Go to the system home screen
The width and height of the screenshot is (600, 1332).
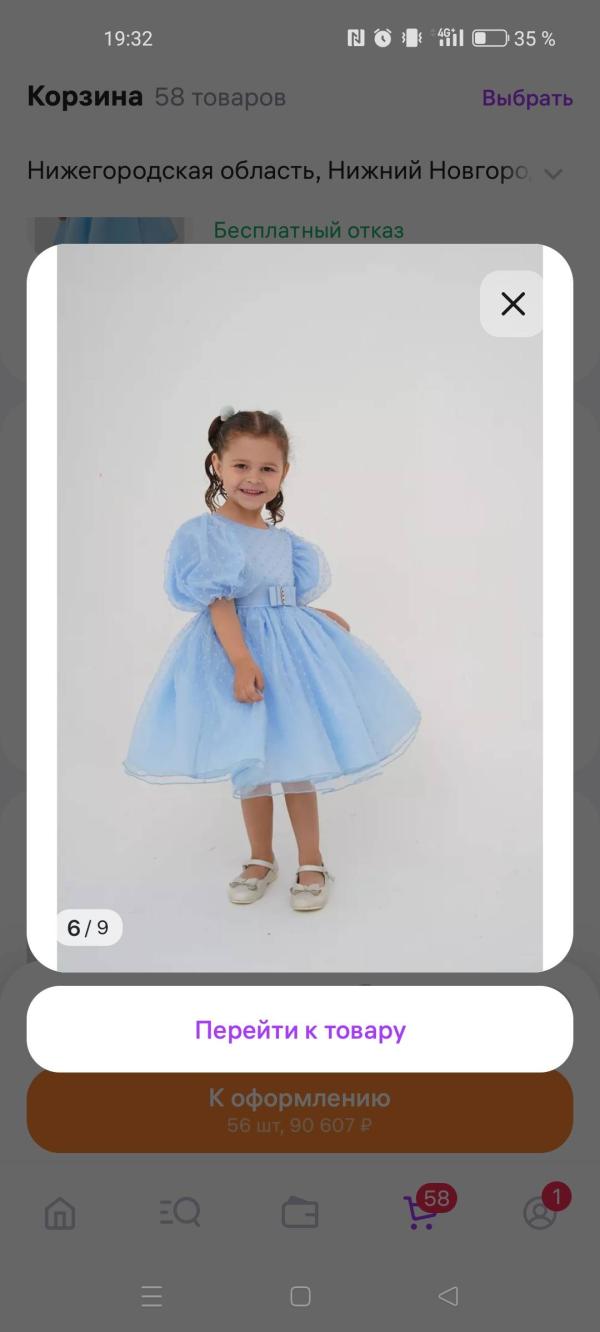(300, 1297)
